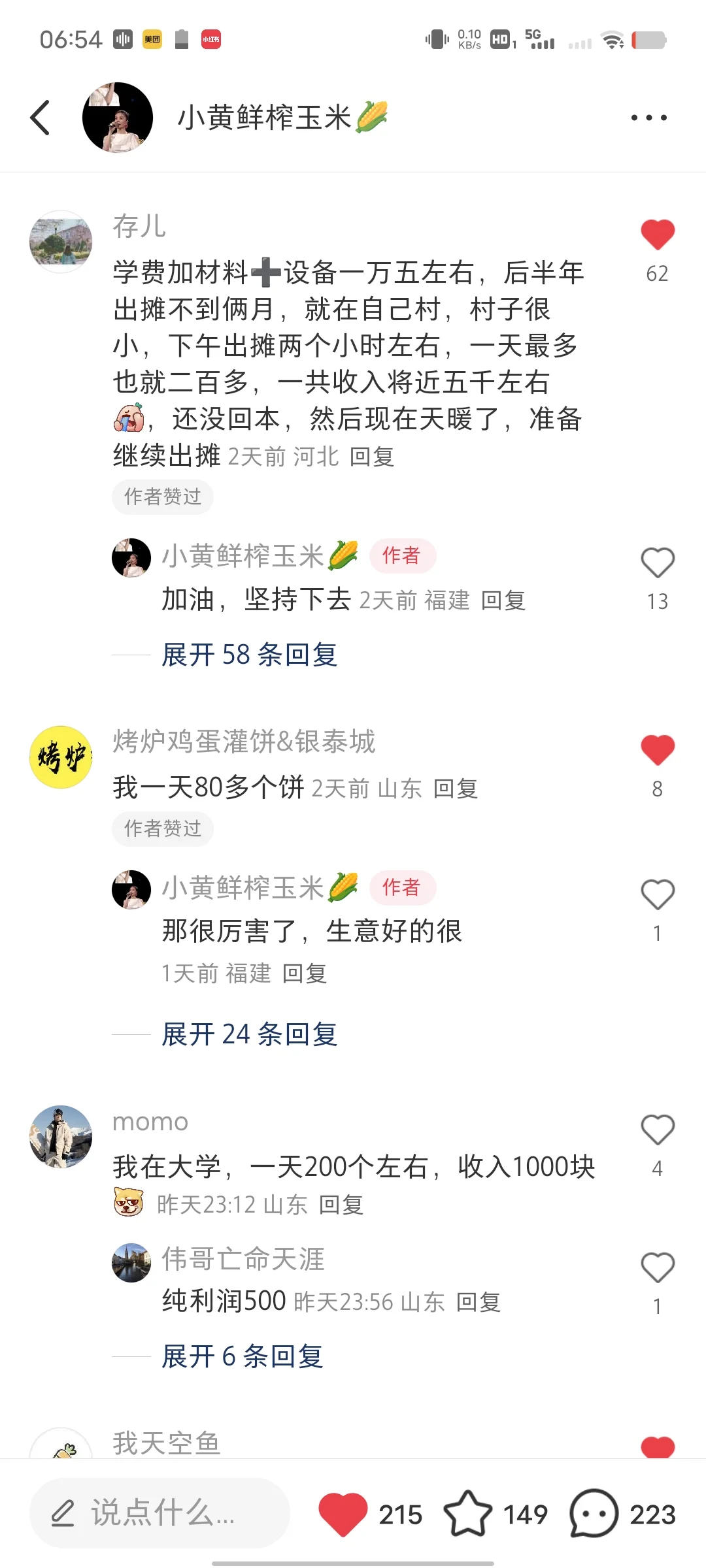Like the author's reply 加油，坚持下去

[657, 563]
